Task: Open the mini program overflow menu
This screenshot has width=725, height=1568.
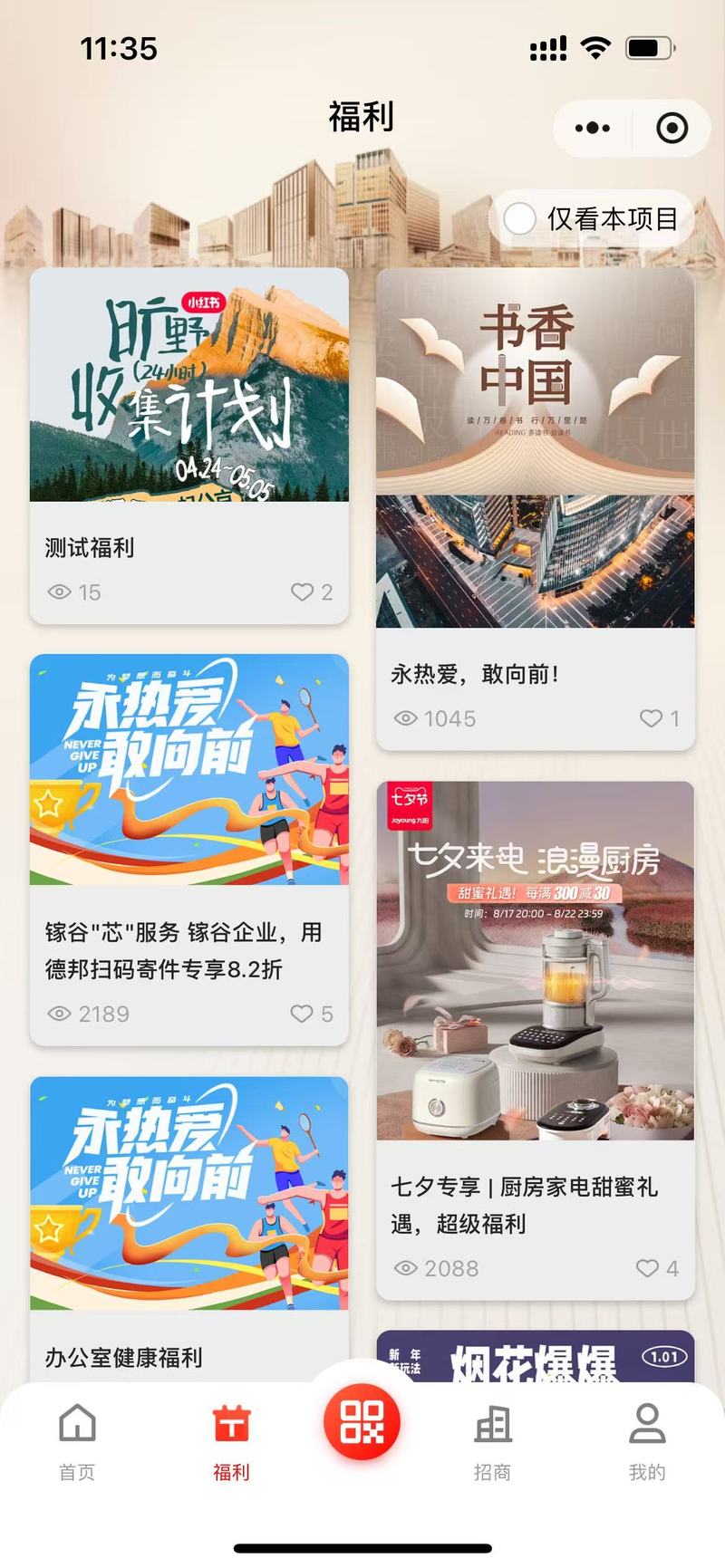Action: (593, 129)
